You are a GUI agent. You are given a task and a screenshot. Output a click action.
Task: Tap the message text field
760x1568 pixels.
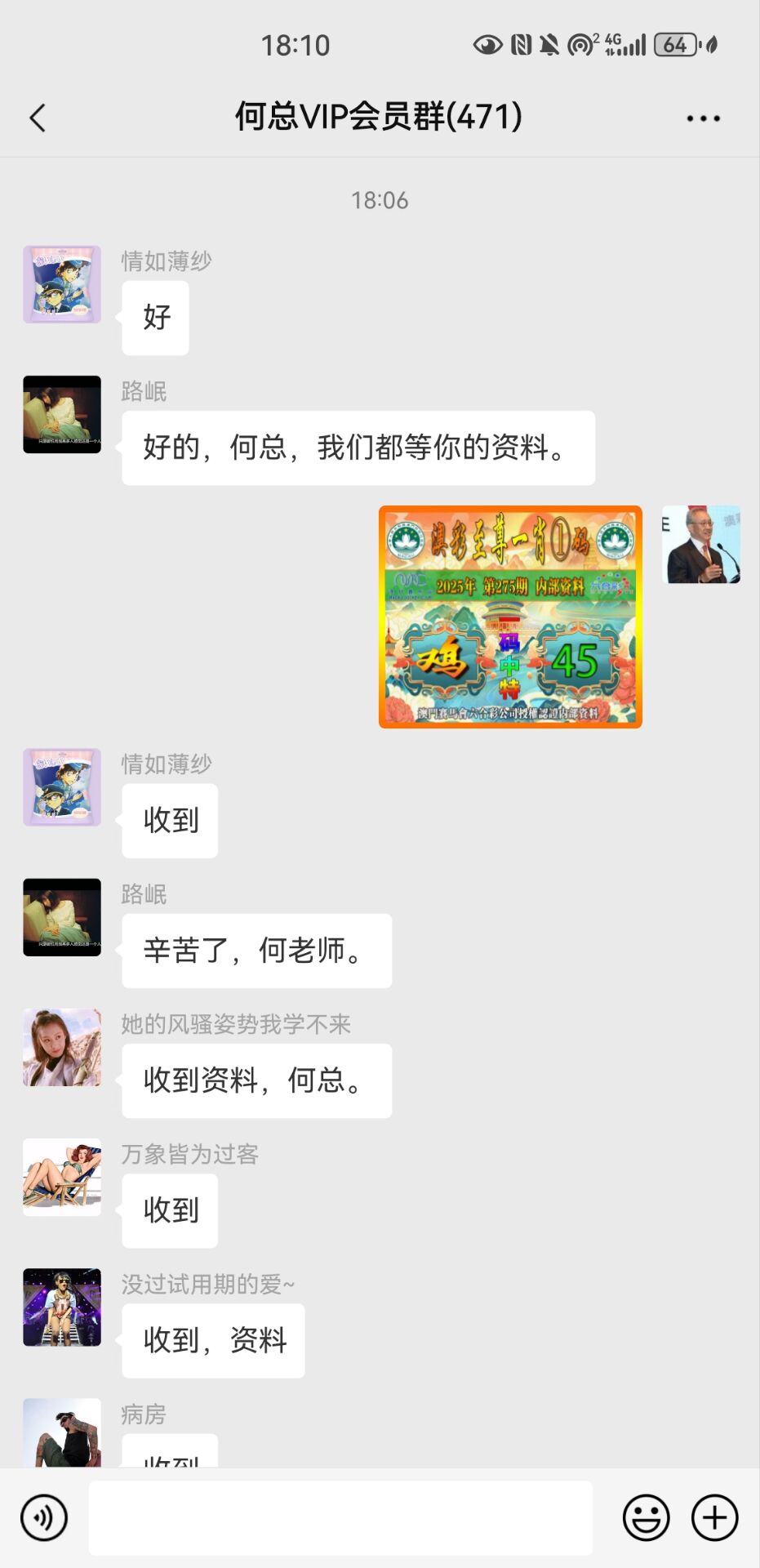(x=340, y=1517)
